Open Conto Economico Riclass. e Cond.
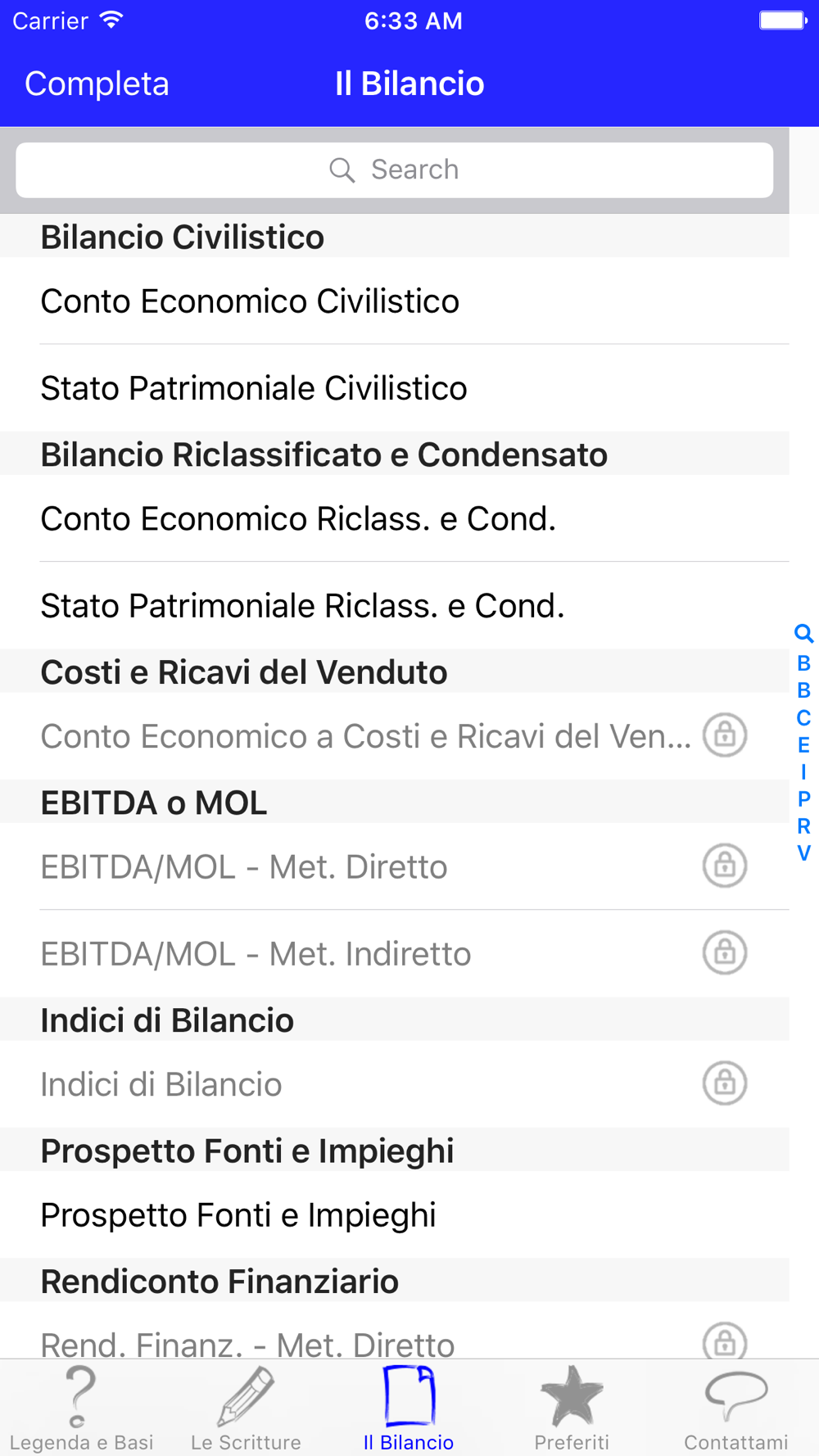Viewport: 819px width, 1456px height. (x=395, y=518)
